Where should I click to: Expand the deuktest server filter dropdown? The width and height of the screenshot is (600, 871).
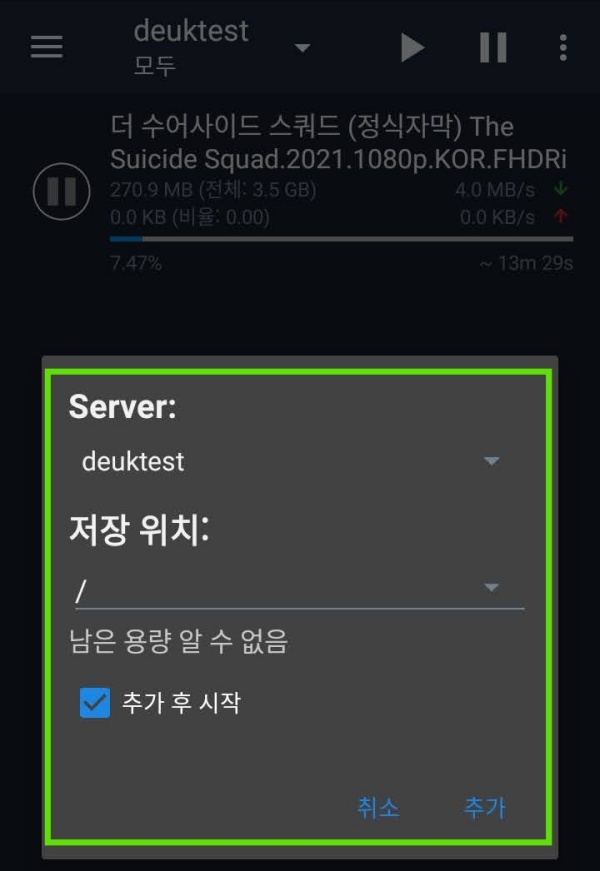(x=301, y=47)
